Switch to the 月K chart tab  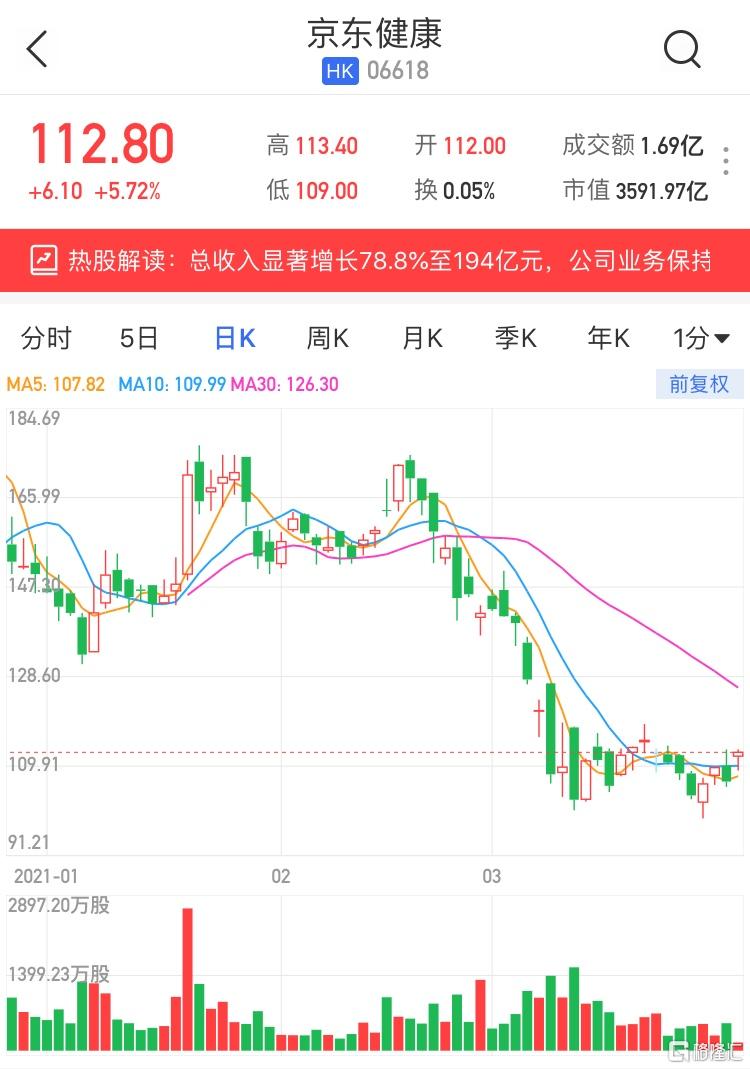[x=422, y=339]
